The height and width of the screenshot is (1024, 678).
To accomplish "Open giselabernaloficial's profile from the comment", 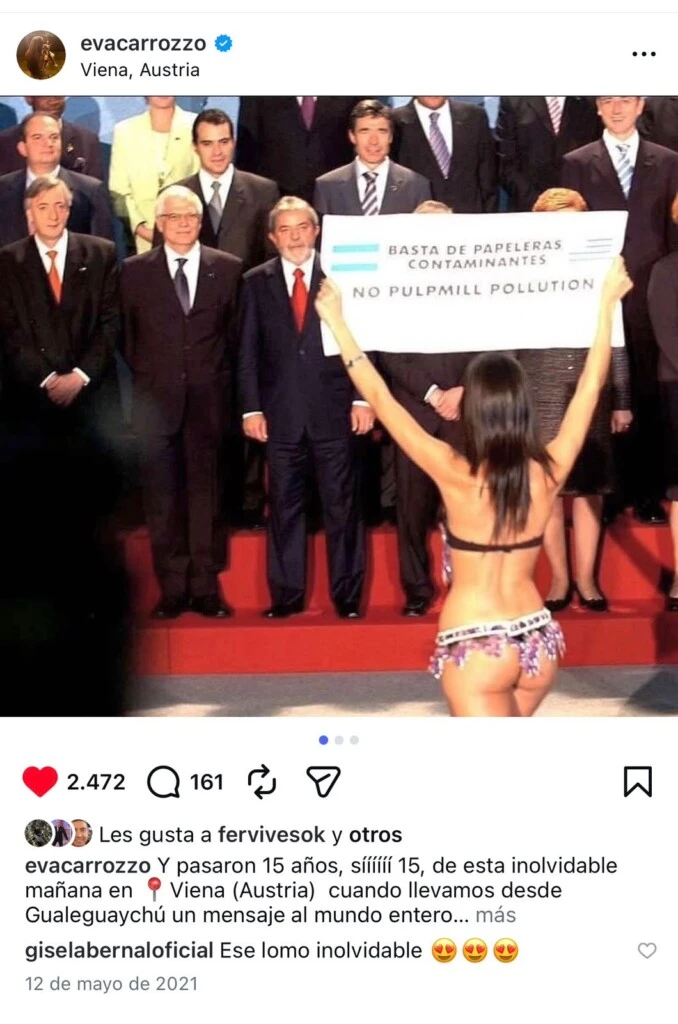I will pos(119,950).
